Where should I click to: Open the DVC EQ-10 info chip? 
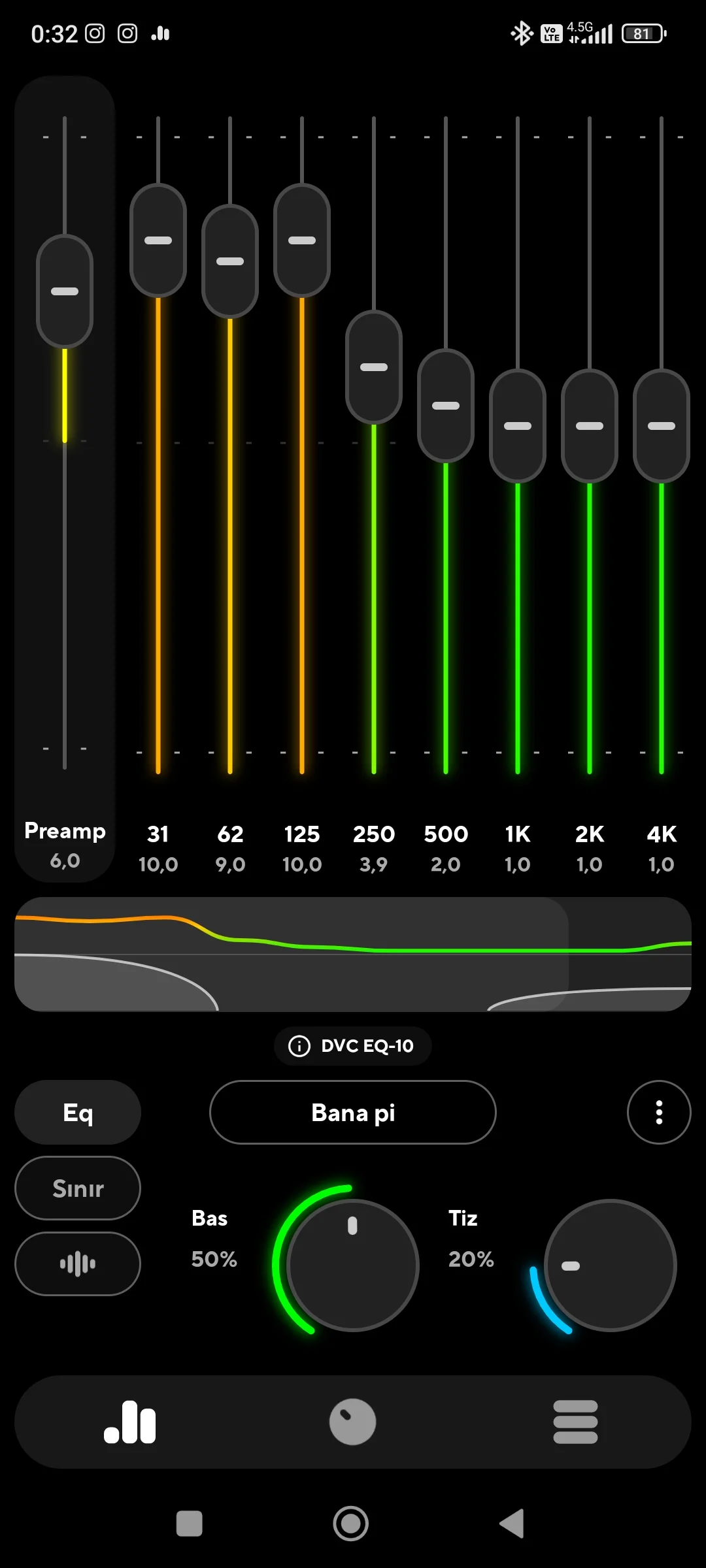[353, 1046]
